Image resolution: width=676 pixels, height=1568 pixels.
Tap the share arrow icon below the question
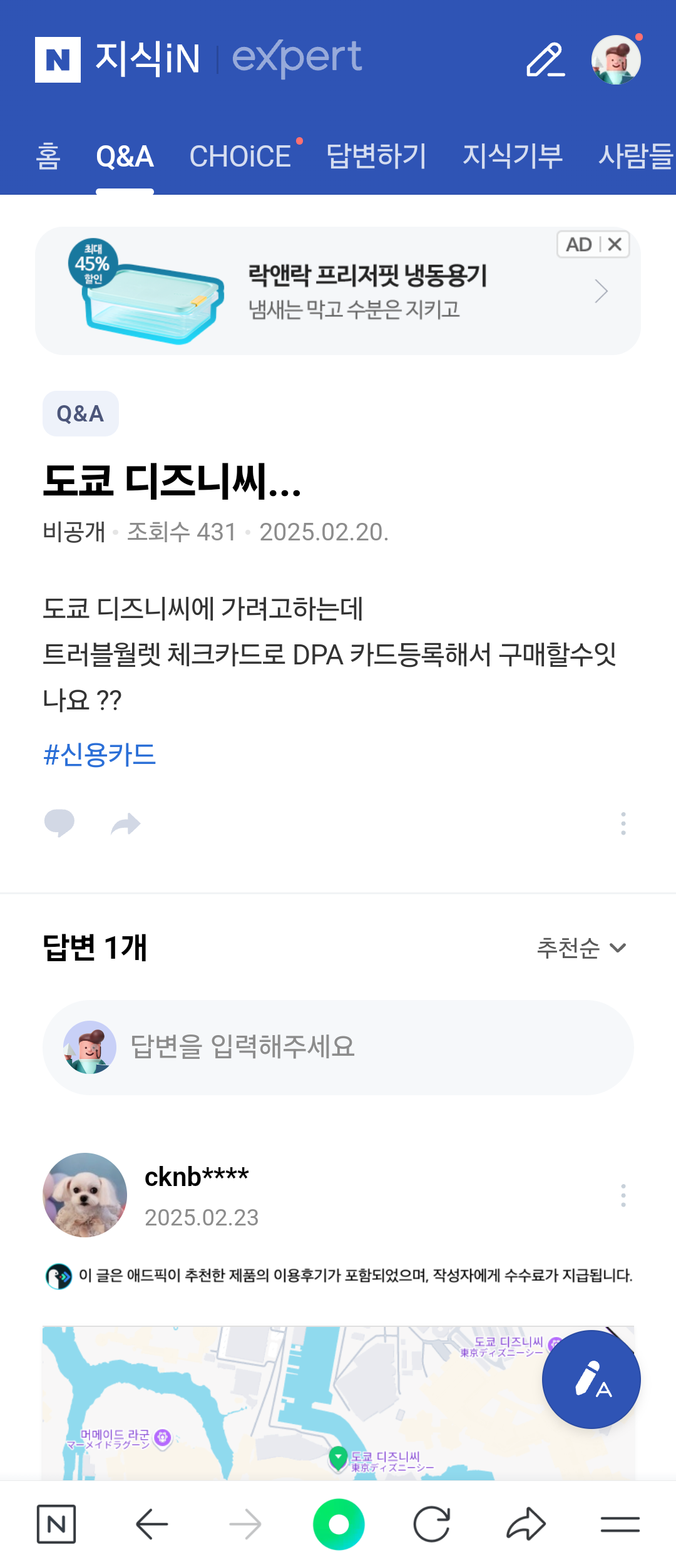pyautogui.click(x=125, y=823)
